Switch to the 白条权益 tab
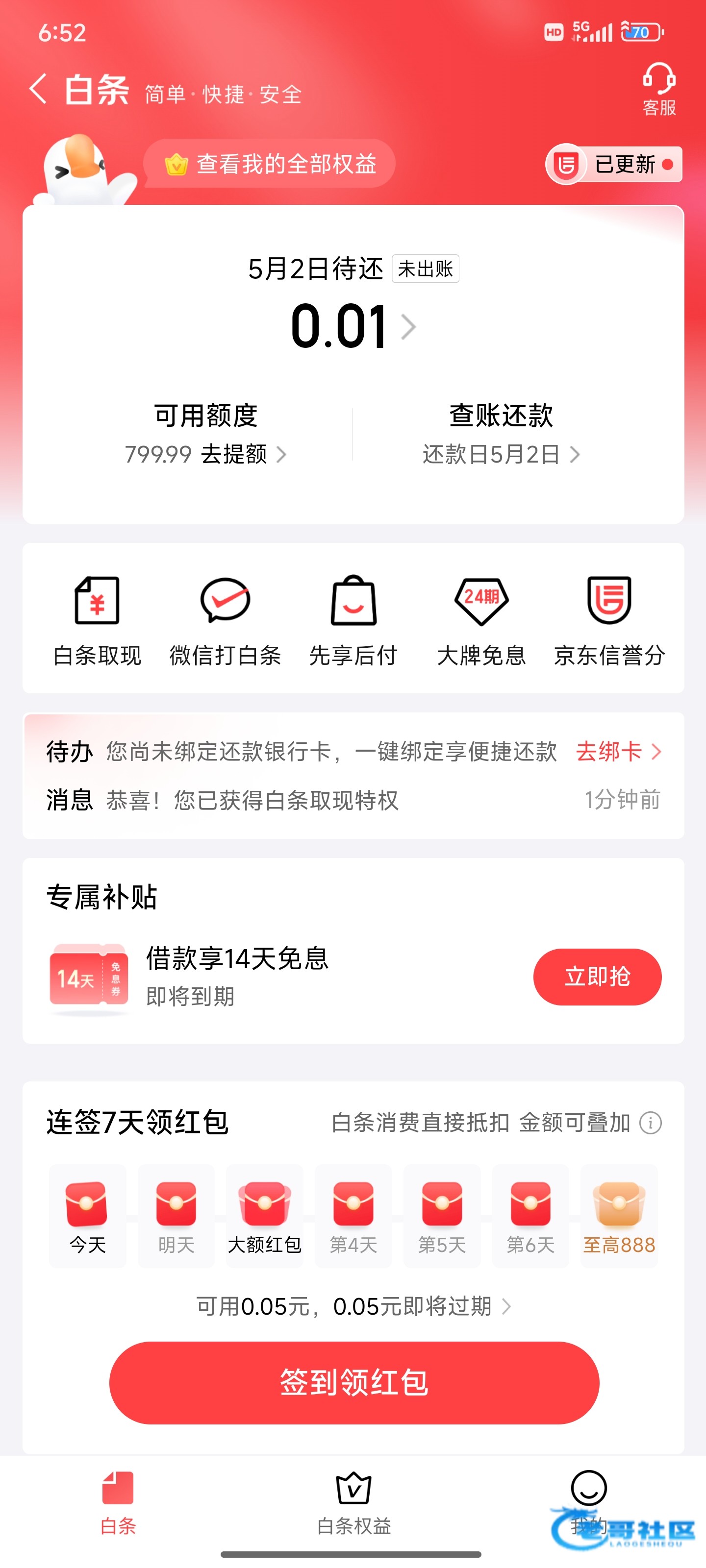706x1568 pixels. (354, 1502)
